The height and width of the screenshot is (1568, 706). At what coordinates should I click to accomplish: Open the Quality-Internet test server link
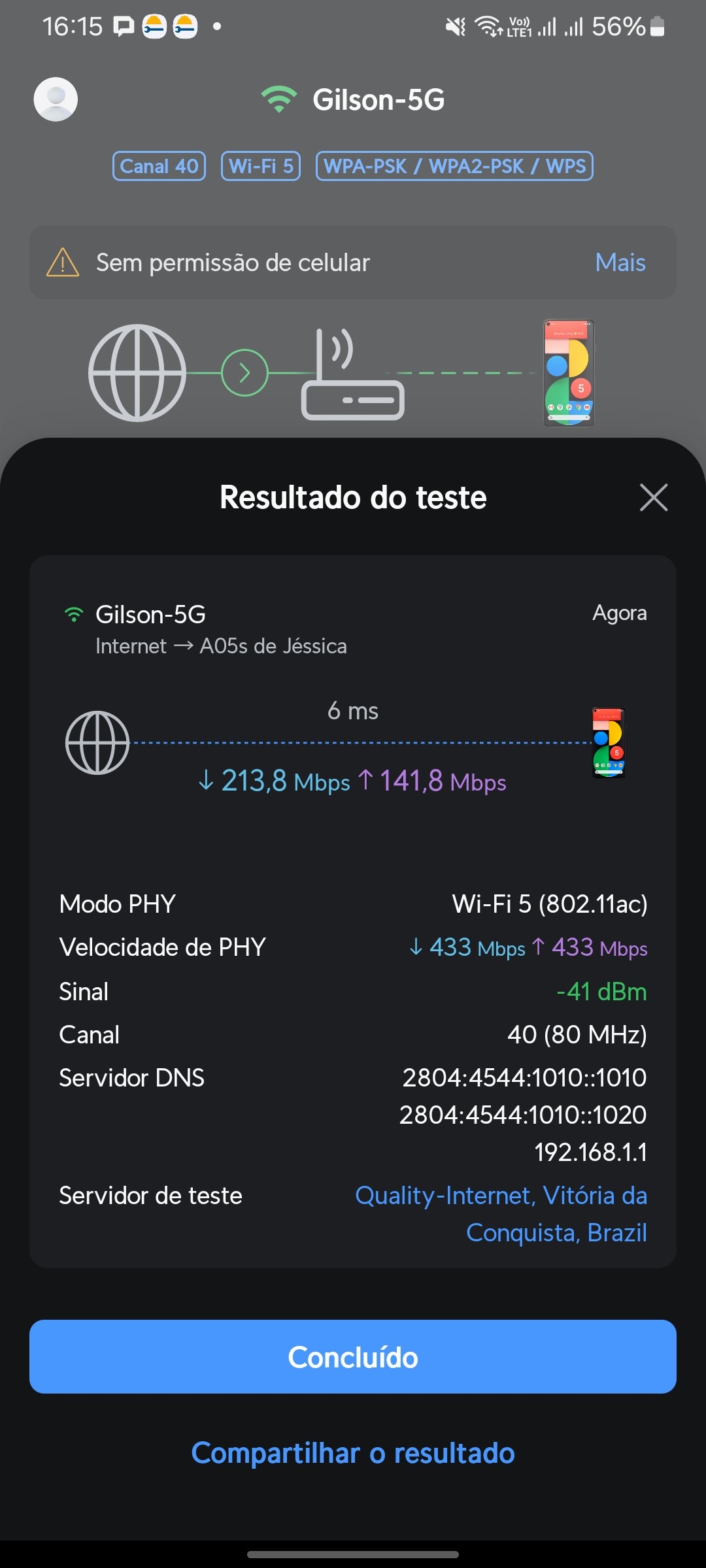[x=501, y=1213]
